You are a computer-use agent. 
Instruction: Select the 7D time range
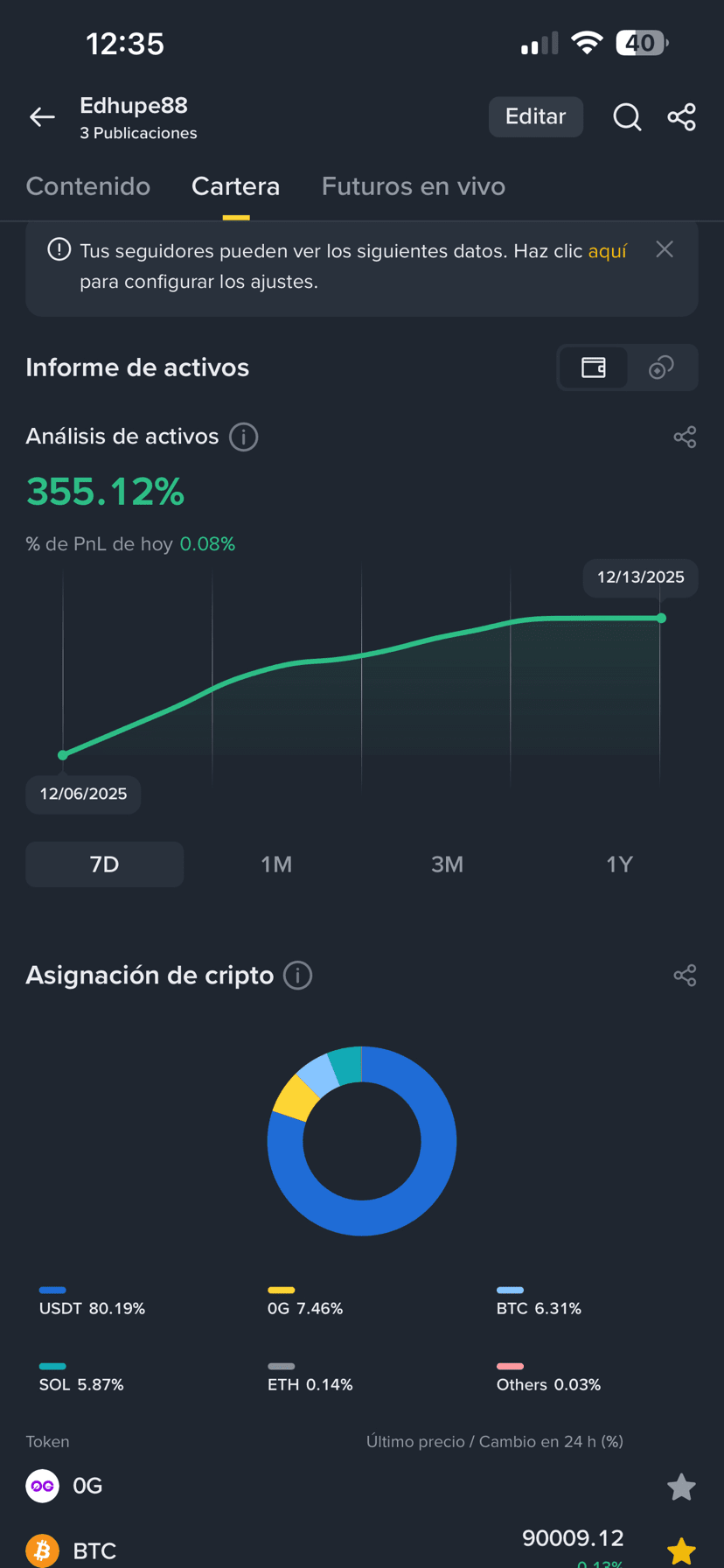coord(104,864)
